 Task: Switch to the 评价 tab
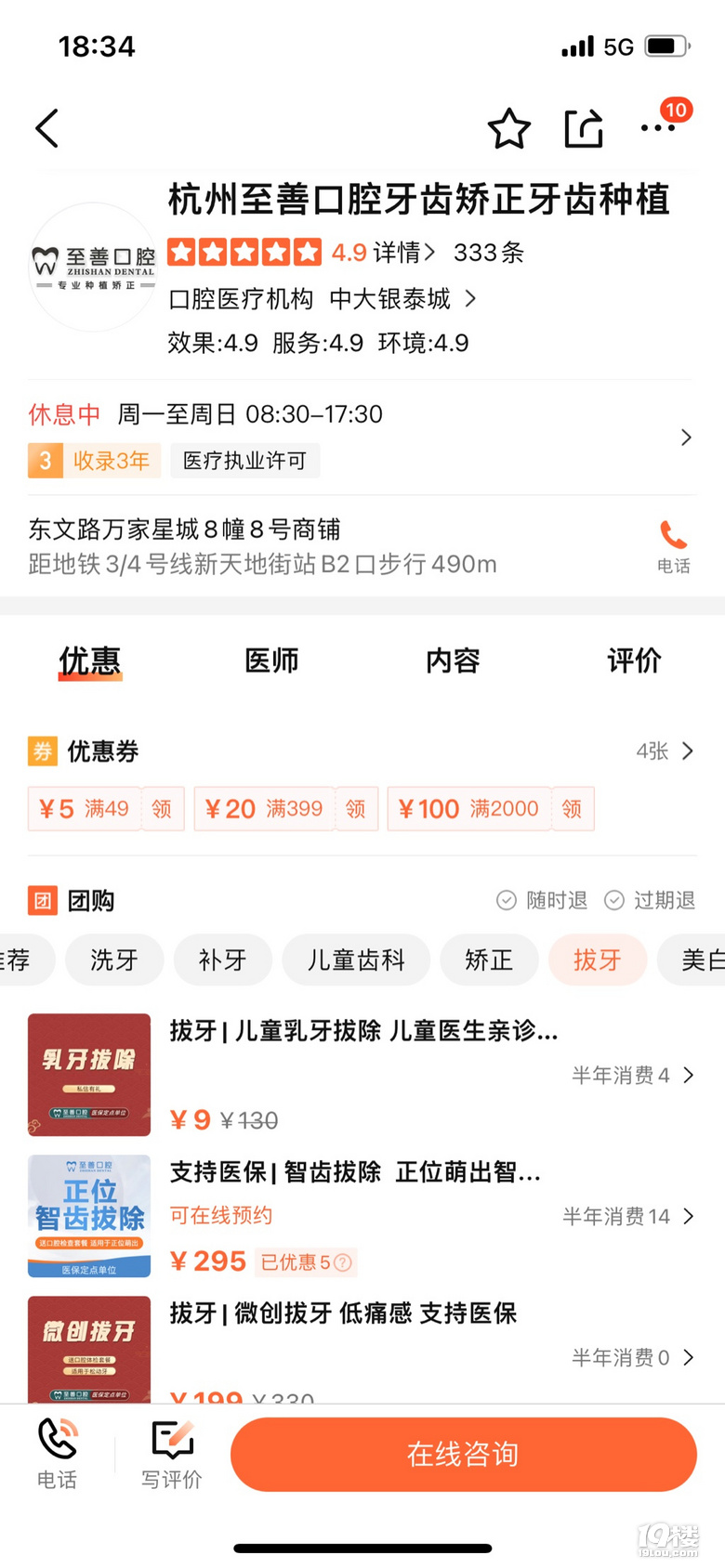point(634,660)
